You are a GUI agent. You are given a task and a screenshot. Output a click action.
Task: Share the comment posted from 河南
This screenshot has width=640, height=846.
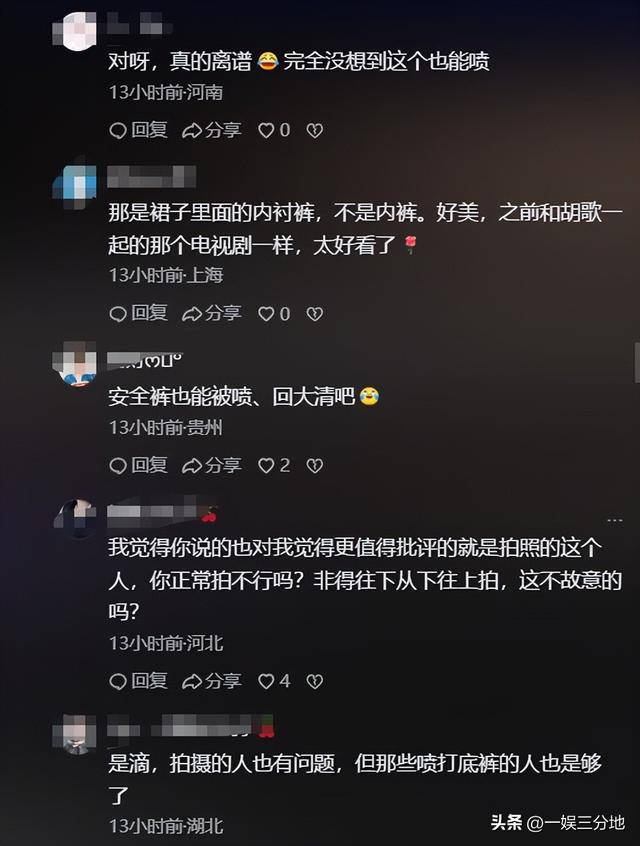(212, 129)
